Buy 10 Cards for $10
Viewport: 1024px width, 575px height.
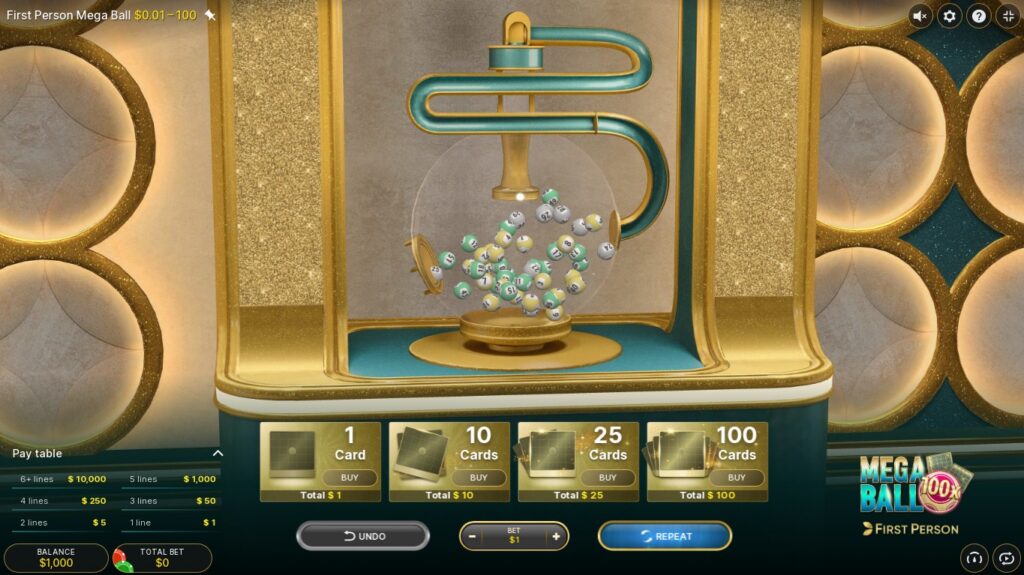[478, 478]
